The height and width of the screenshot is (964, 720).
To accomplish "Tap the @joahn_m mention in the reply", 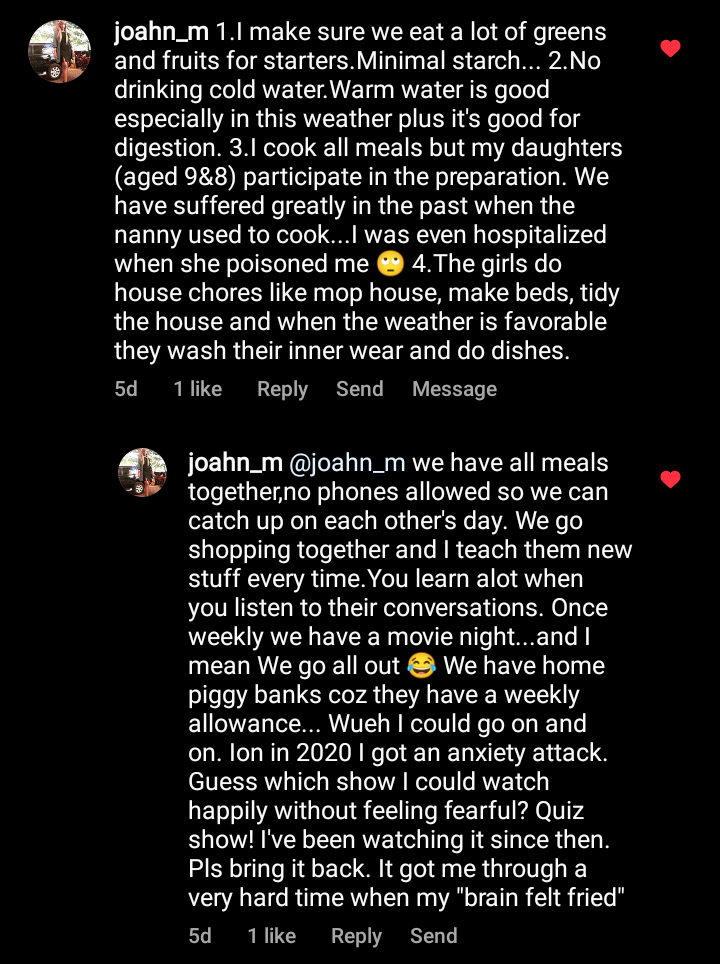I will pos(346,464).
